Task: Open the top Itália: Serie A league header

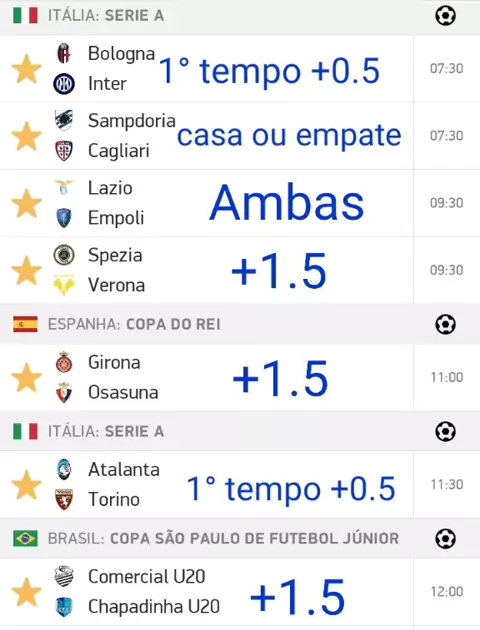Action: coord(240,16)
